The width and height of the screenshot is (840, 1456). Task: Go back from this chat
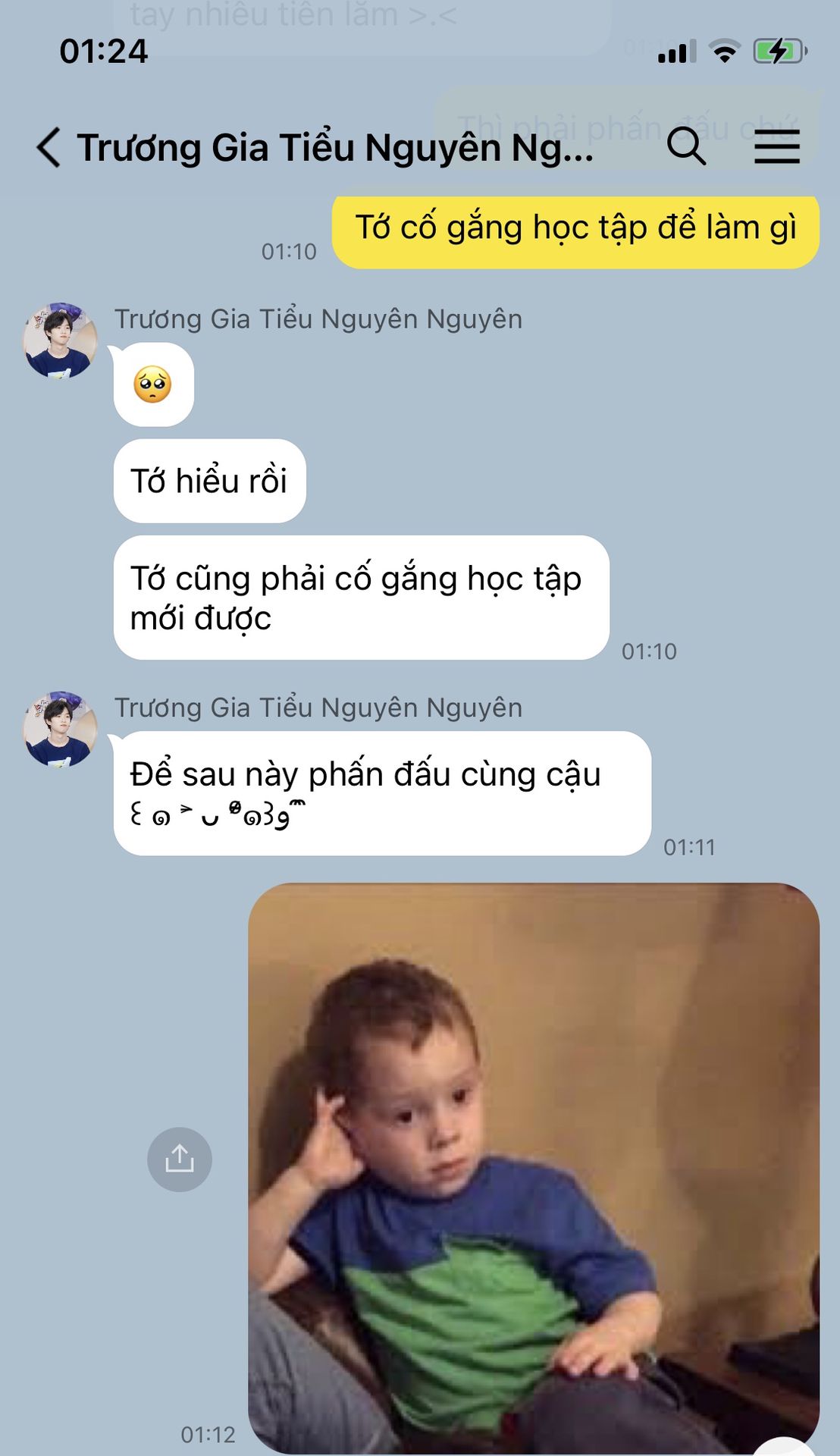[x=49, y=146]
